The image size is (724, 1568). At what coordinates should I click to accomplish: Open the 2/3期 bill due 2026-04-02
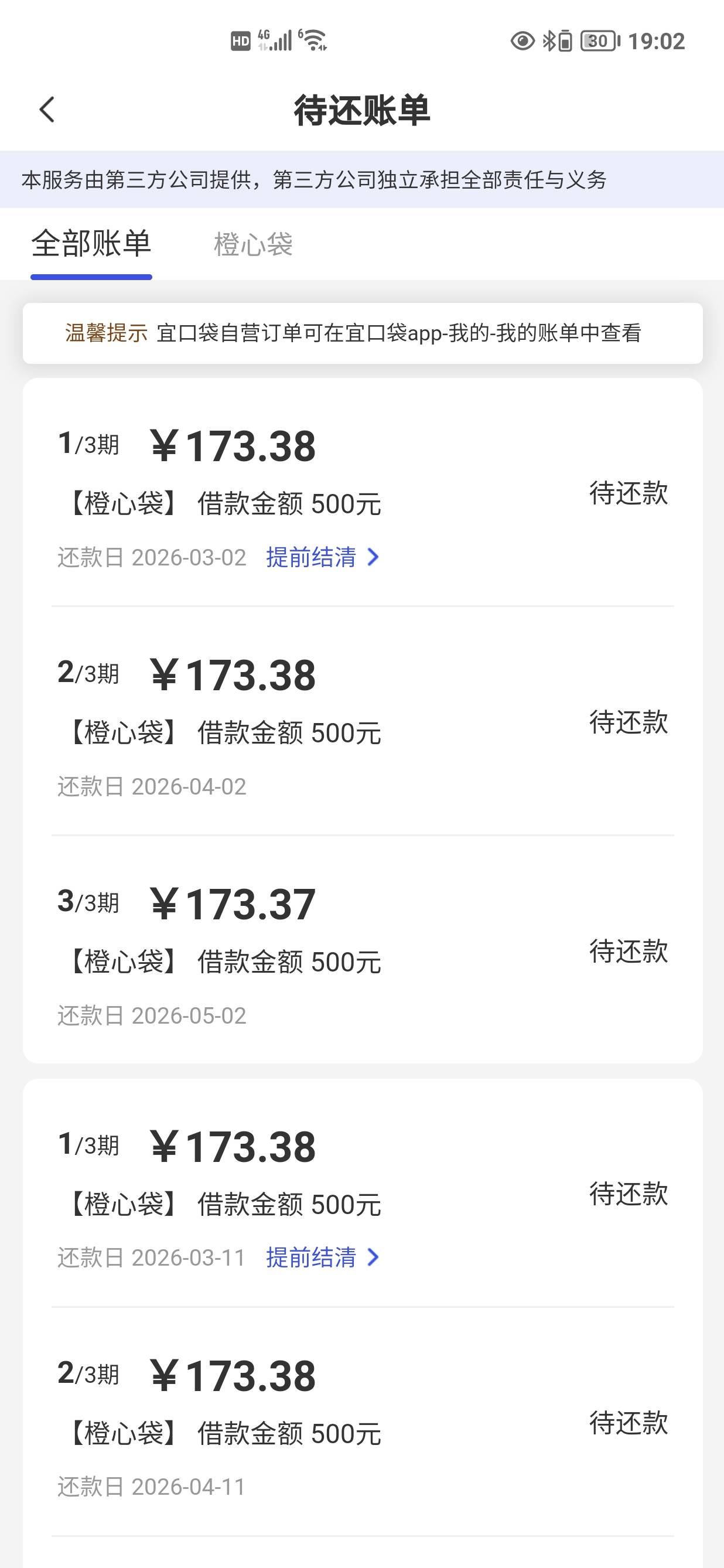point(362,722)
